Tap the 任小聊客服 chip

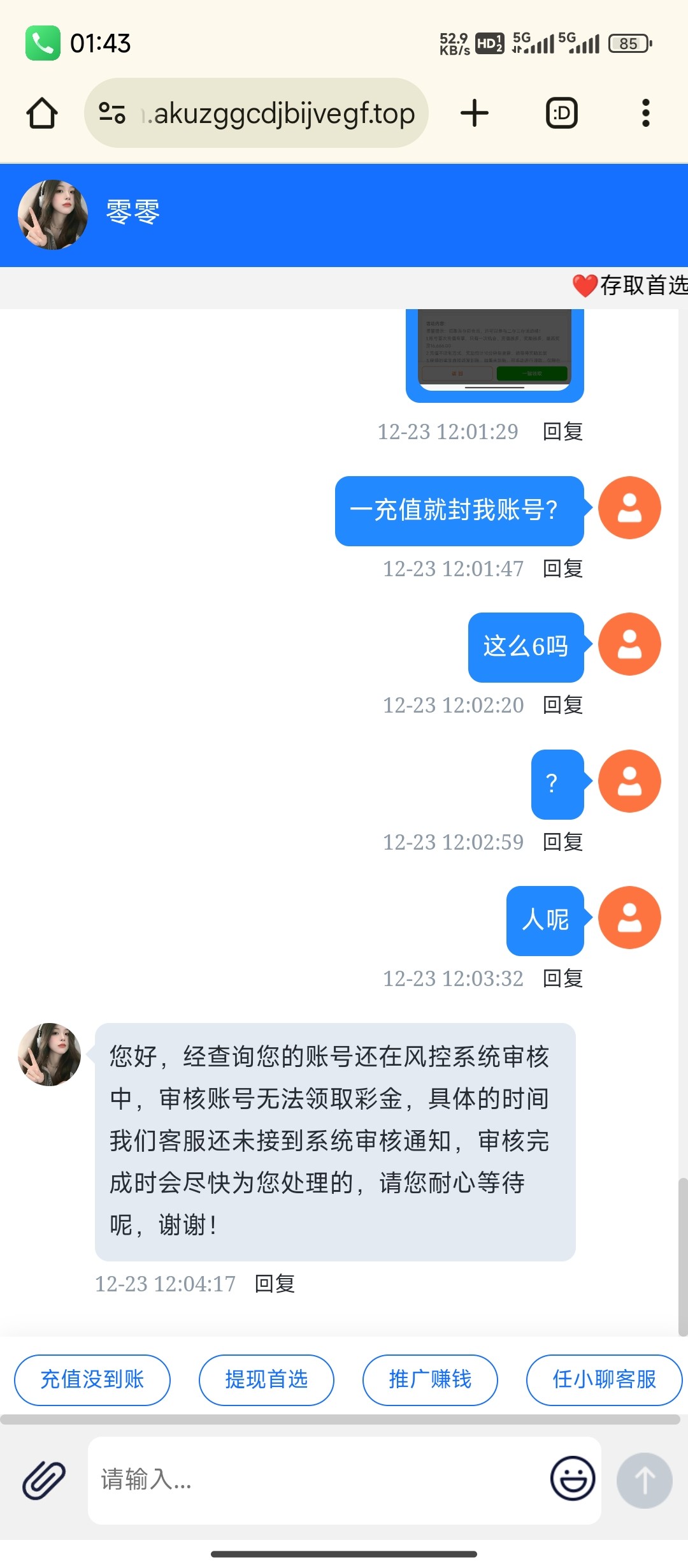coord(604,1380)
